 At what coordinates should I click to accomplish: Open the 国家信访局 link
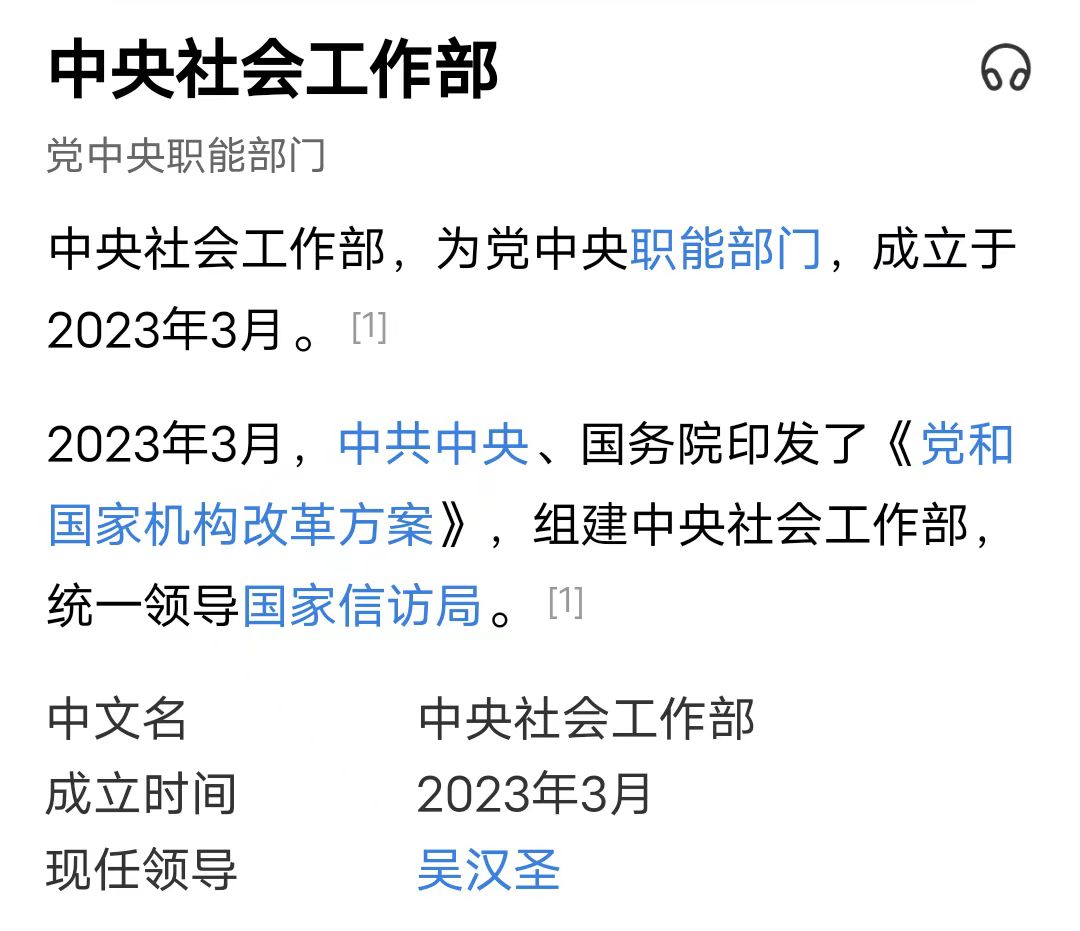pyautogui.click(x=362, y=605)
